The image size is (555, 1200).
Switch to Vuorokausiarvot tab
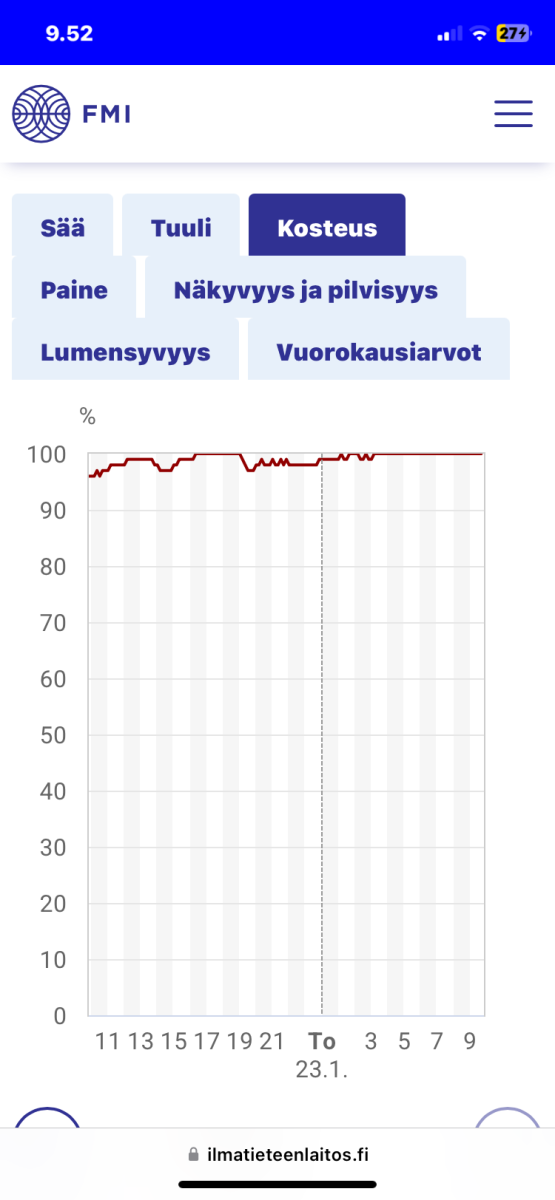coord(379,350)
